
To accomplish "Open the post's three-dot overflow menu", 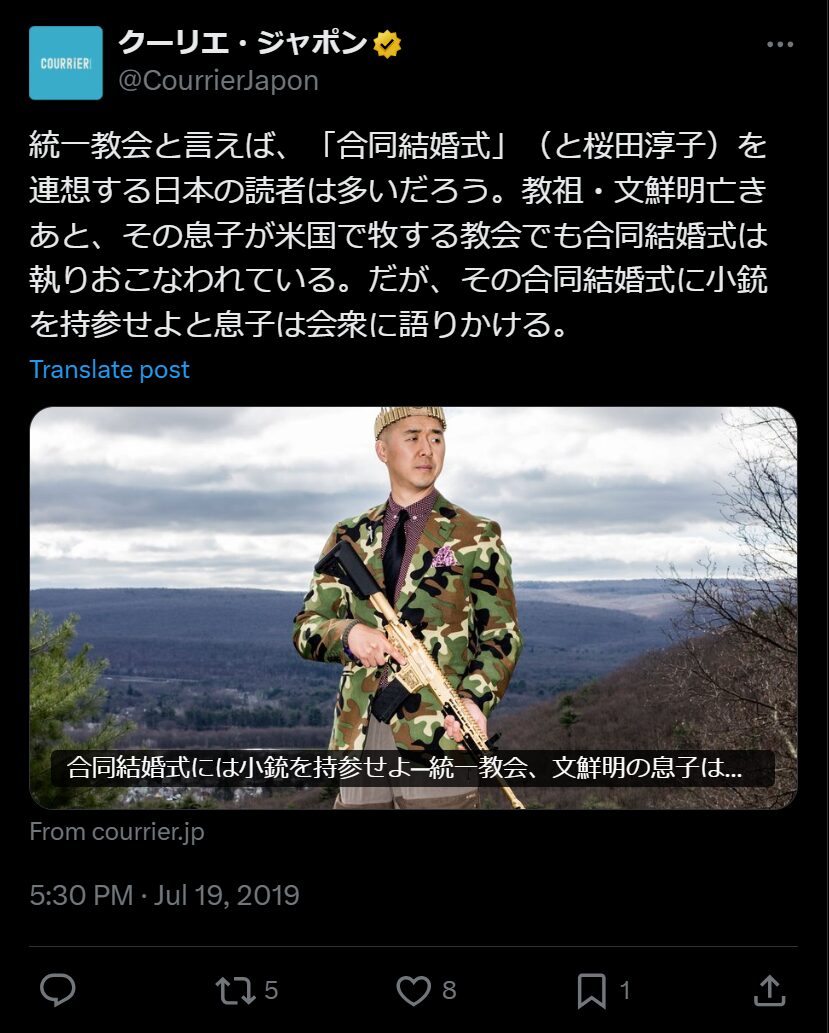I will pos(780,45).
